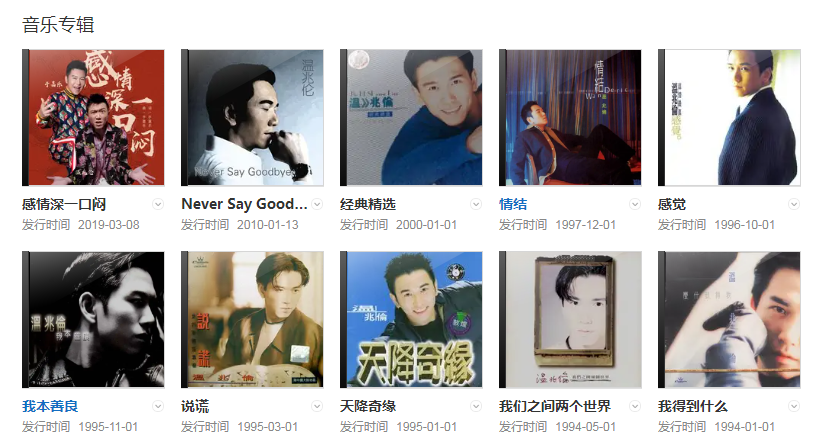Screen dimensions: 829x447
Task: Open the 天降奇缘 album cover
Action: pyautogui.click(x=411, y=320)
